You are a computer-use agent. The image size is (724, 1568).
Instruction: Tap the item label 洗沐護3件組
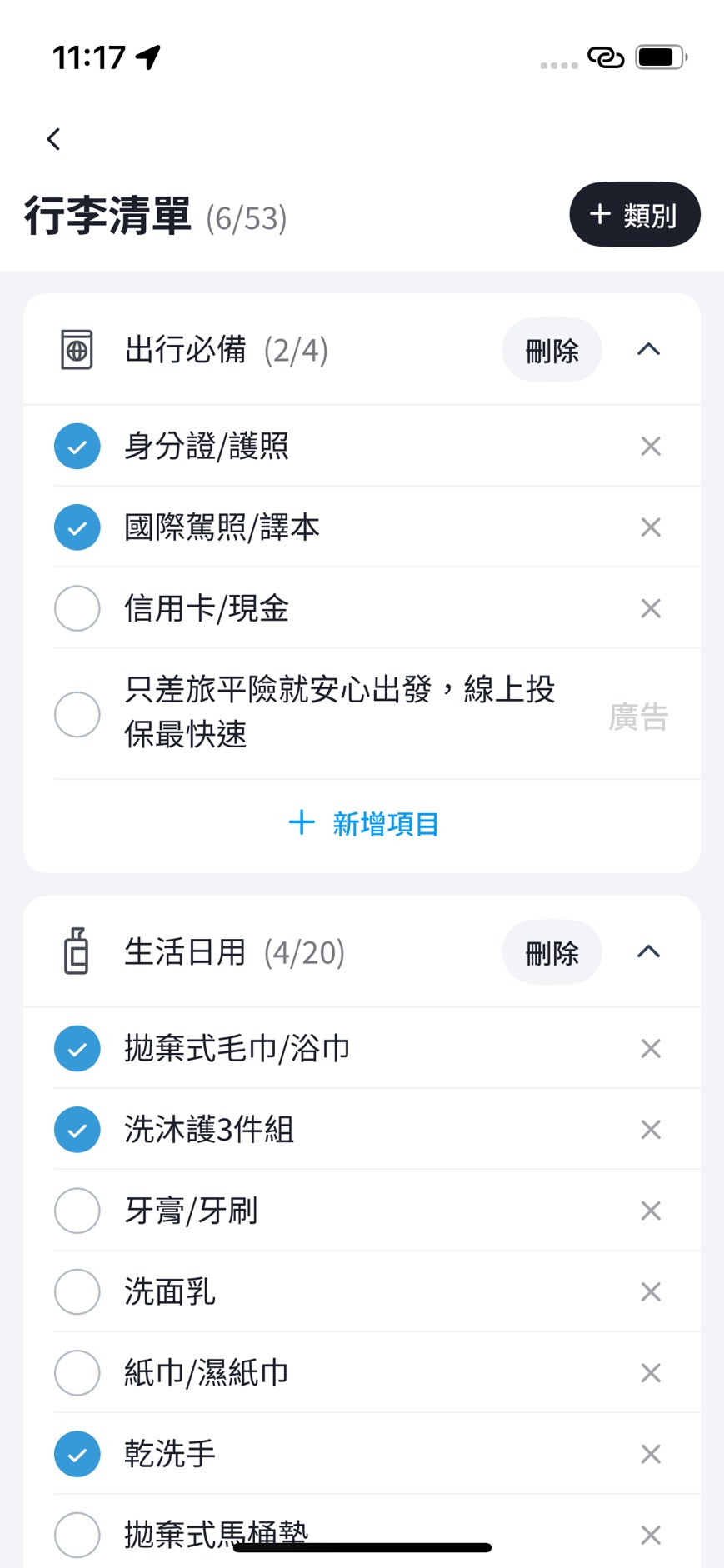pyautogui.click(x=209, y=1130)
